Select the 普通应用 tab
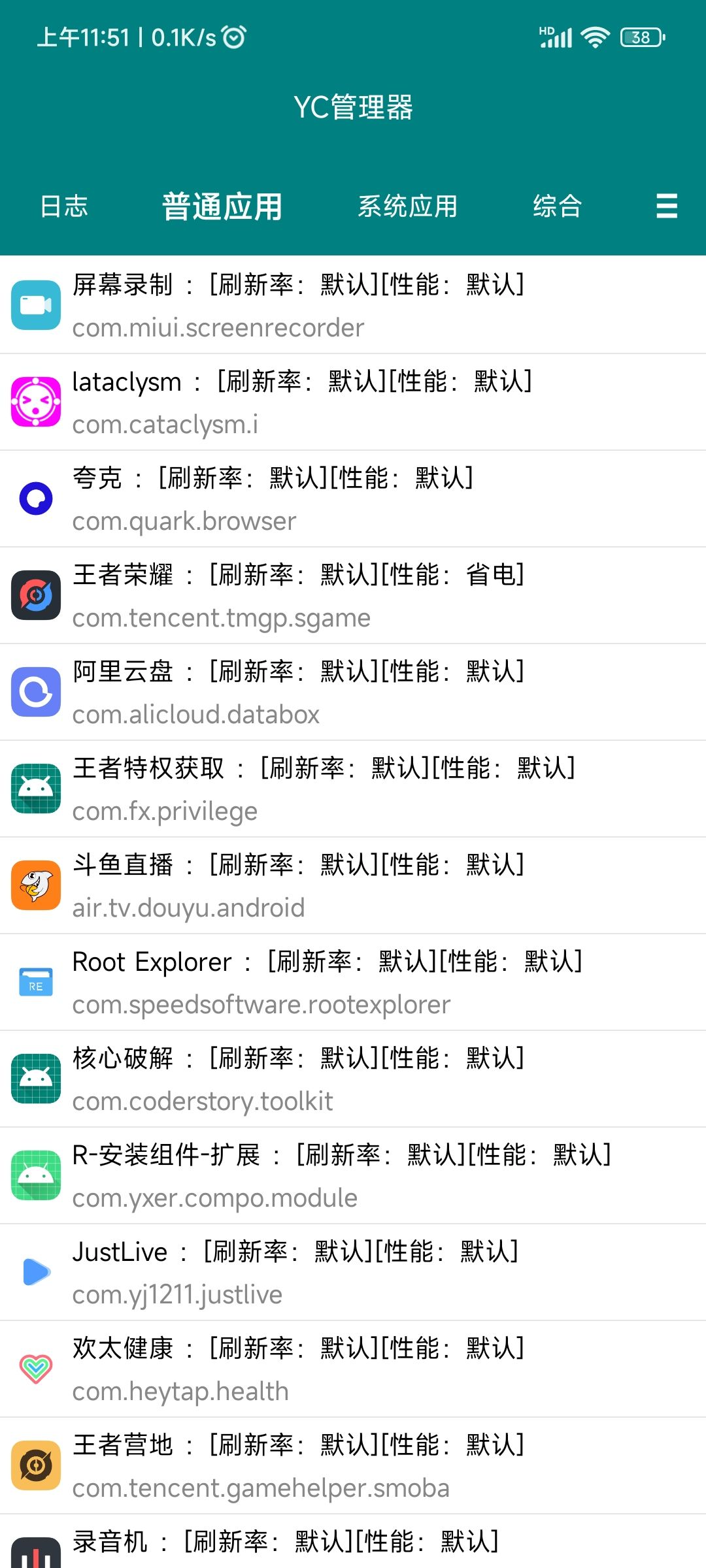This screenshot has width=706, height=1568. click(x=222, y=206)
